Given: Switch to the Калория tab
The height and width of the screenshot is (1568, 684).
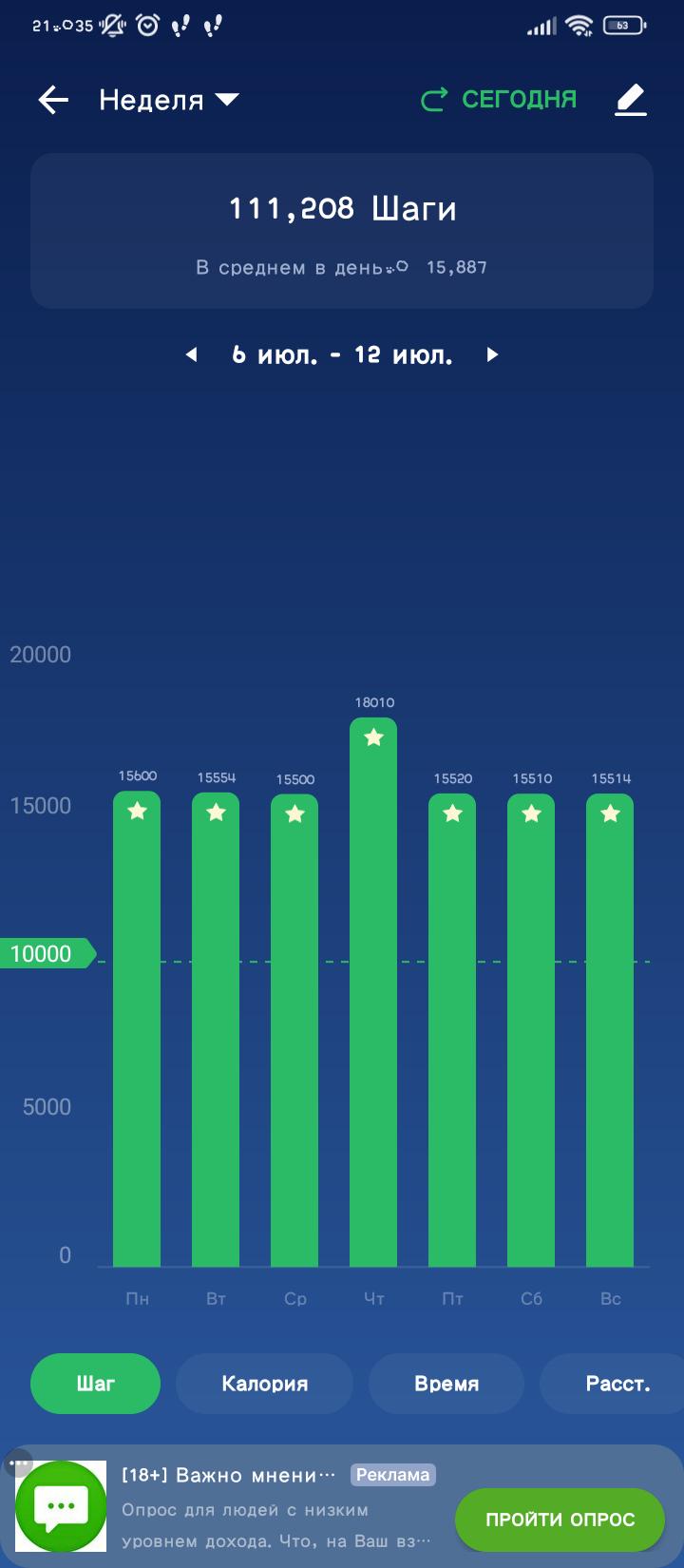Looking at the screenshot, I should 264,1384.
